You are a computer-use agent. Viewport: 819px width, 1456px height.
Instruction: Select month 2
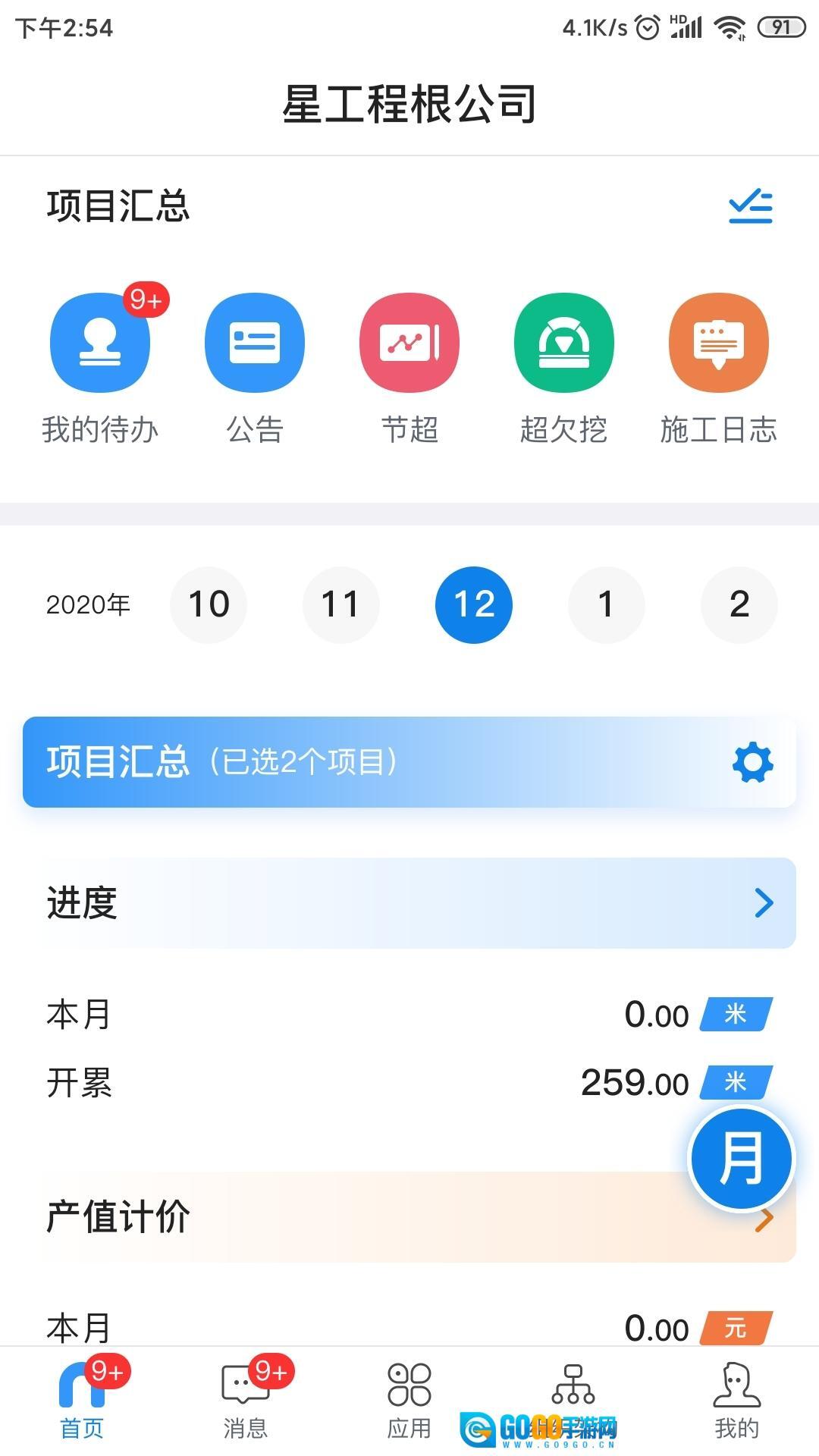click(739, 604)
